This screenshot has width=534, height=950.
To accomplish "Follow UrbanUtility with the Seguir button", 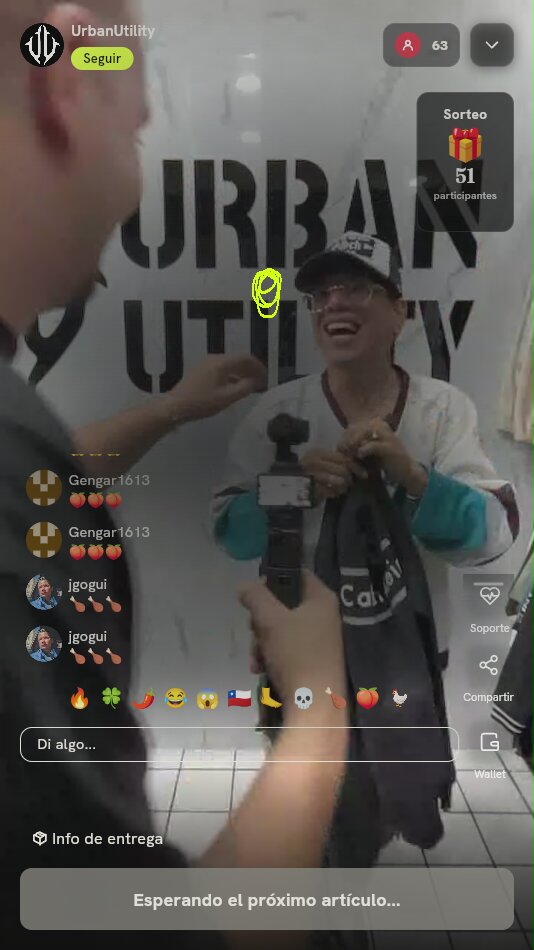I will [x=102, y=58].
